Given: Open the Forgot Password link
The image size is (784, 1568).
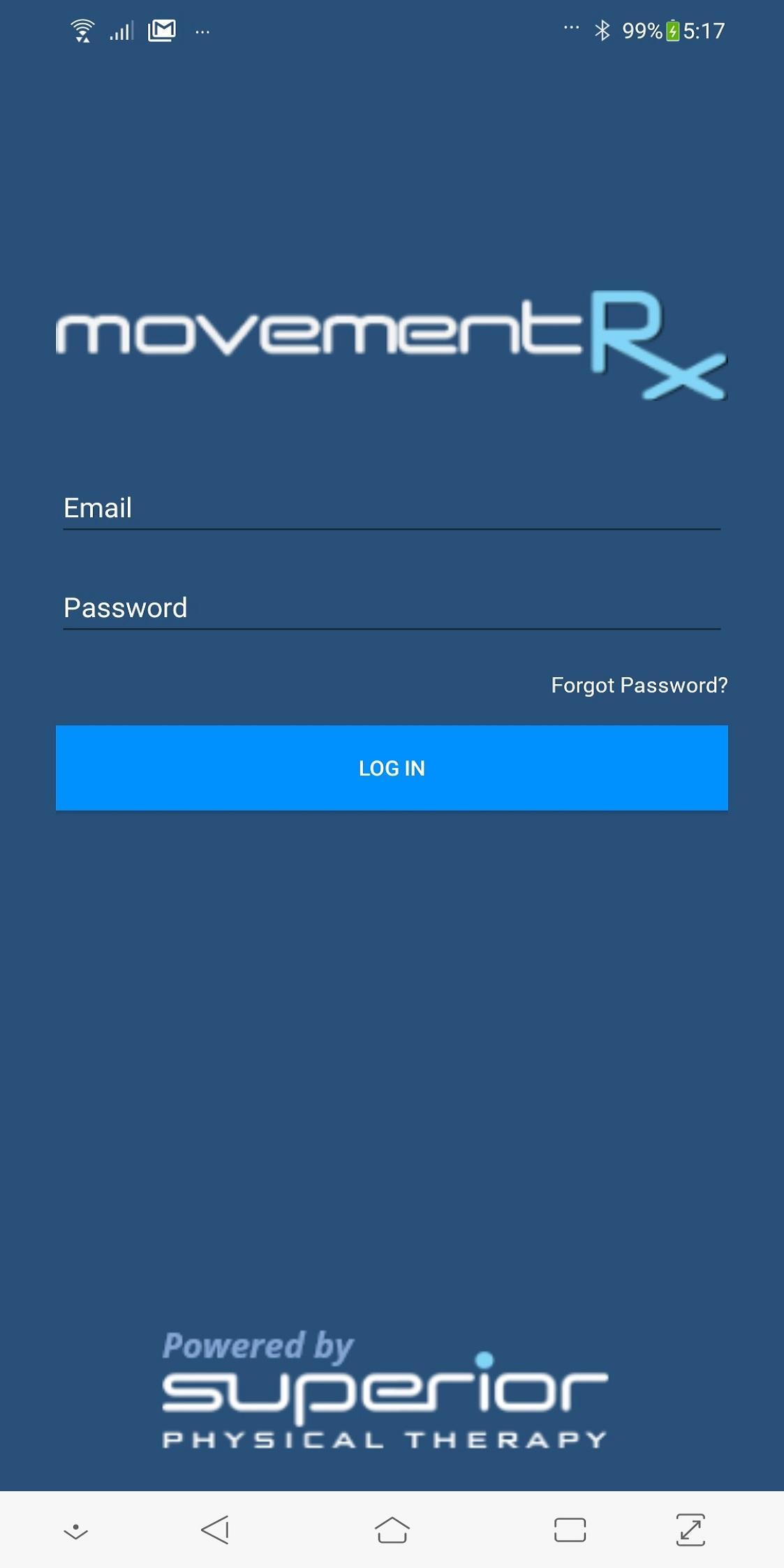Looking at the screenshot, I should (639, 685).
